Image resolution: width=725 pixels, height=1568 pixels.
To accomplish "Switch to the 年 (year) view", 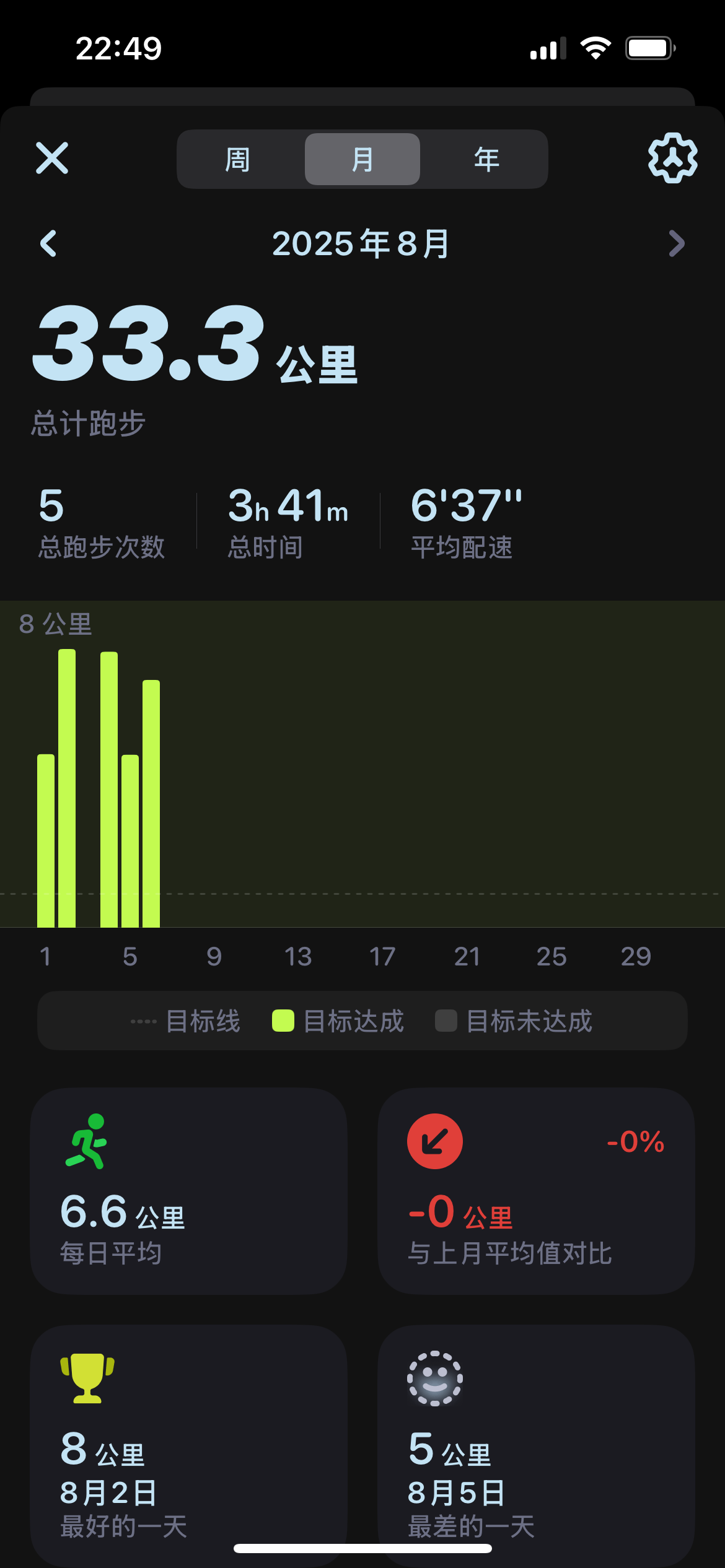I will click(486, 159).
